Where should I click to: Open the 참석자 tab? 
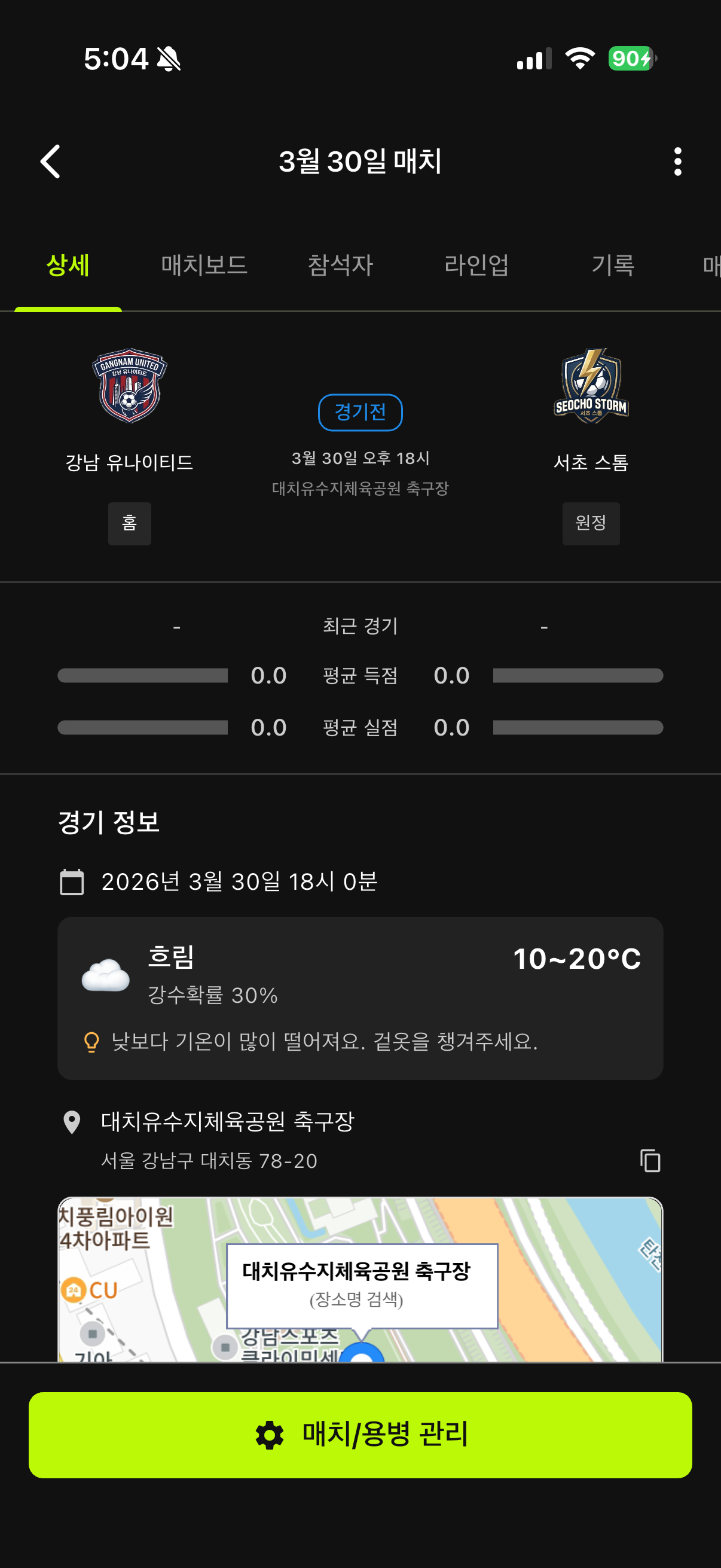tap(340, 266)
